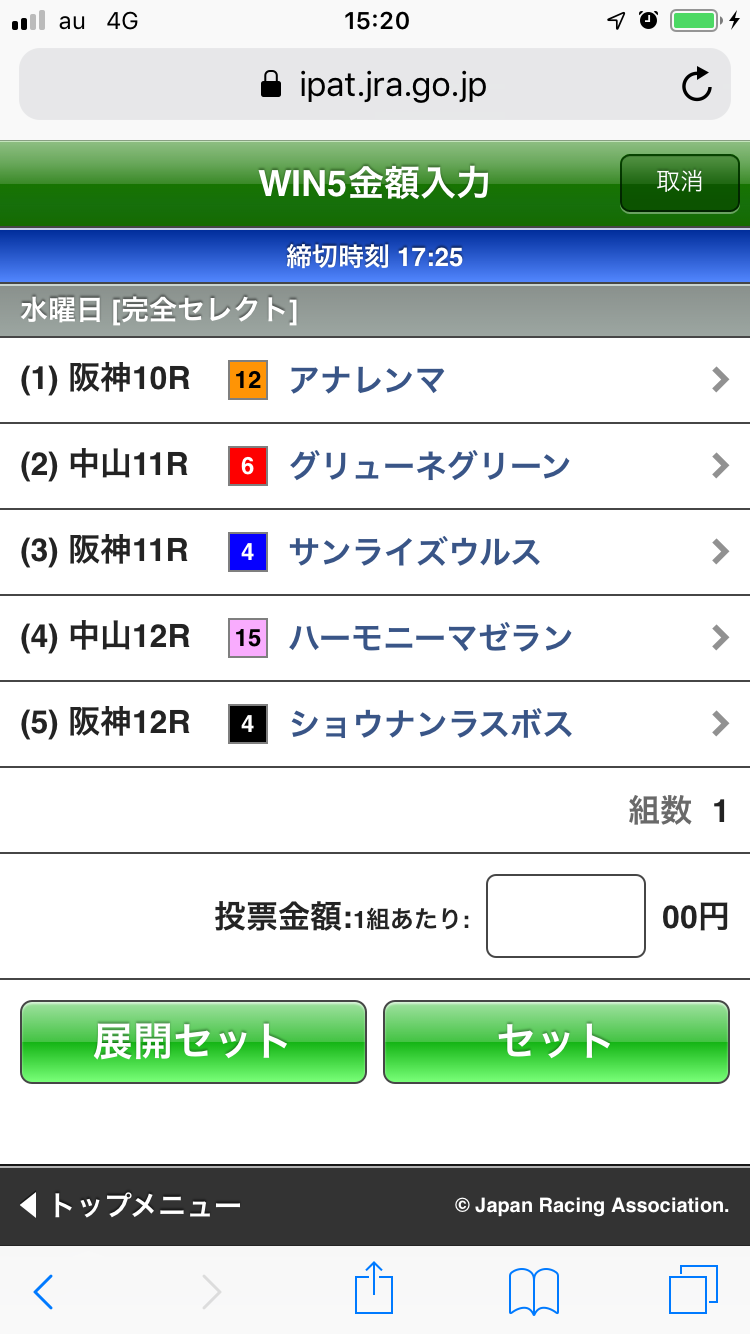750x1334 pixels.
Task: Focus the 投票金額 amount input field
Action: click(x=565, y=916)
